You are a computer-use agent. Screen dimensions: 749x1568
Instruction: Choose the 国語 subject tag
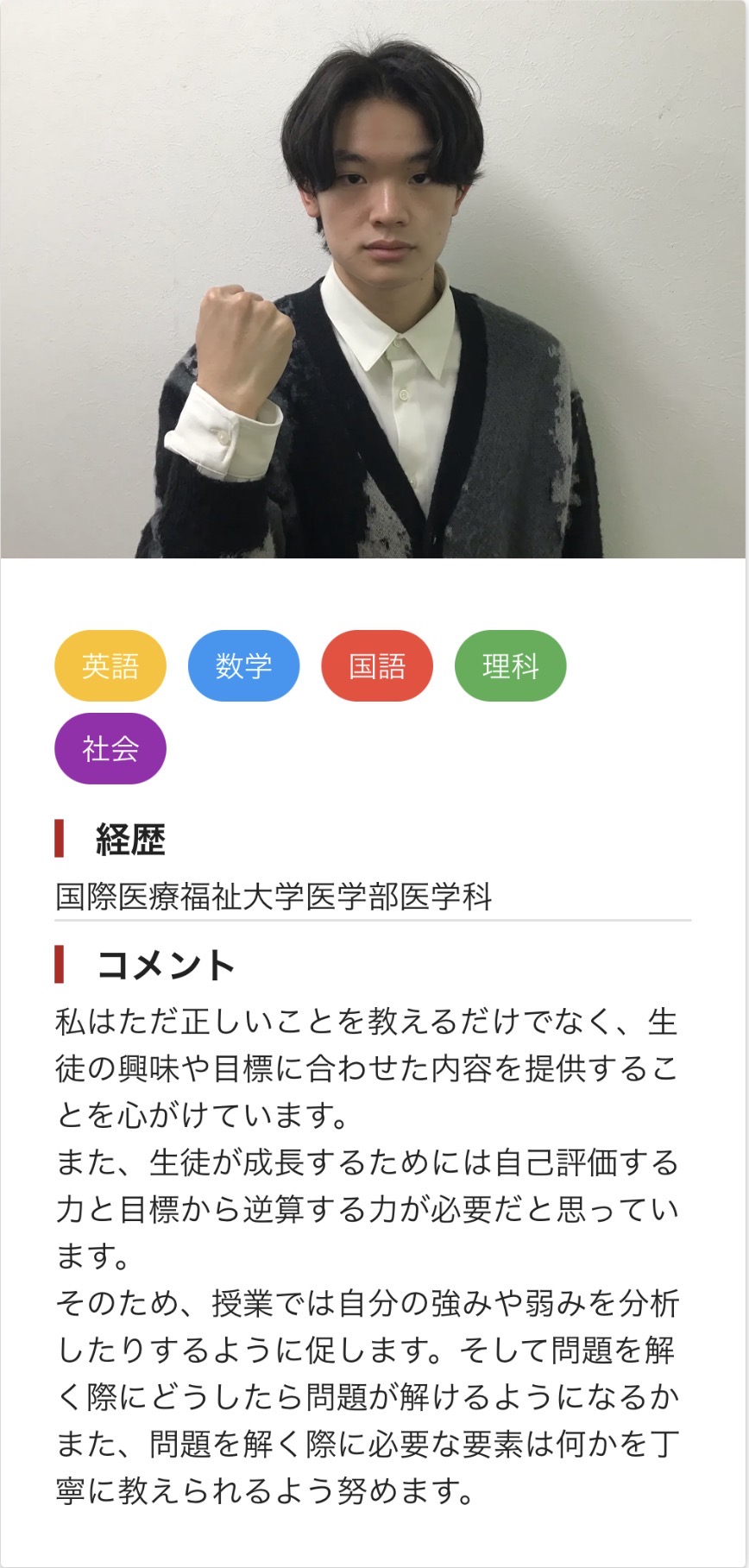coord(377,665)
